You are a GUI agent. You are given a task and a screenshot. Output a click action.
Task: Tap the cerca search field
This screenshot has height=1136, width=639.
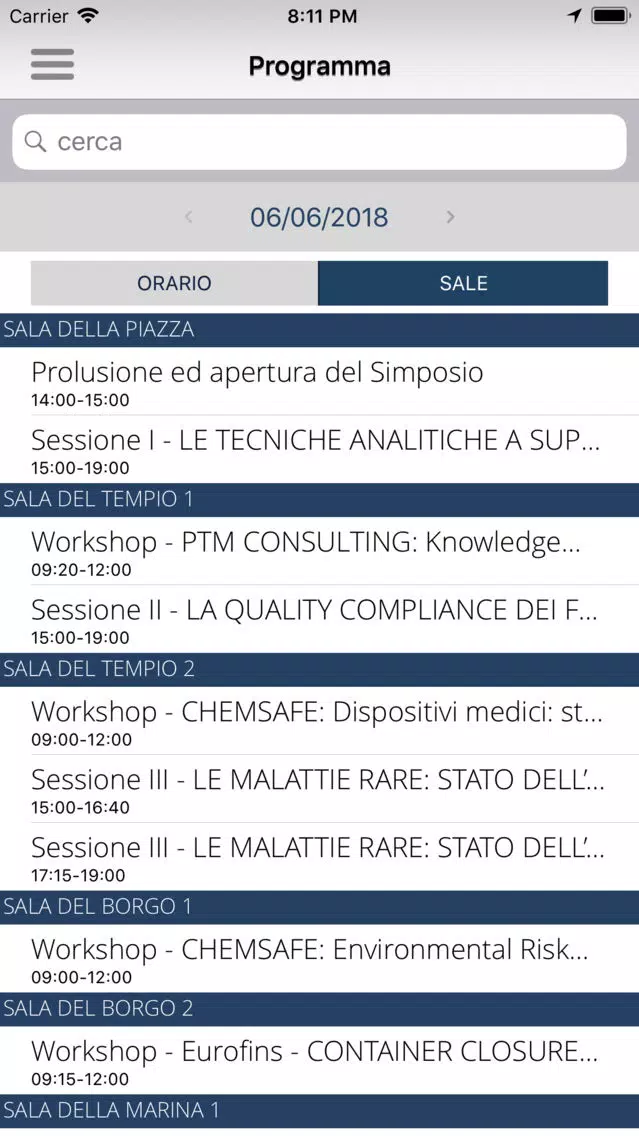[320, 142]
